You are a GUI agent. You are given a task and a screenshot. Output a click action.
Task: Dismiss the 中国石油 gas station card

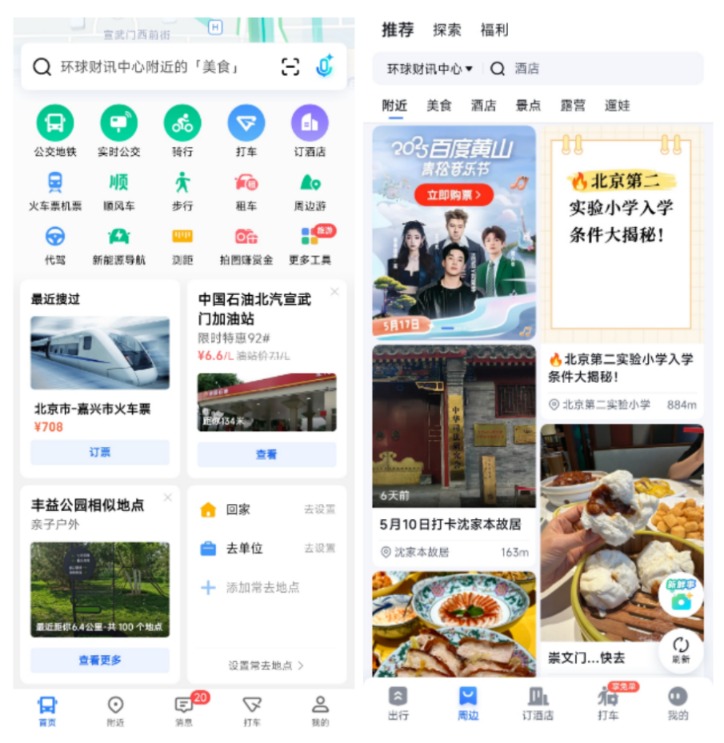[x=334, y=292]
